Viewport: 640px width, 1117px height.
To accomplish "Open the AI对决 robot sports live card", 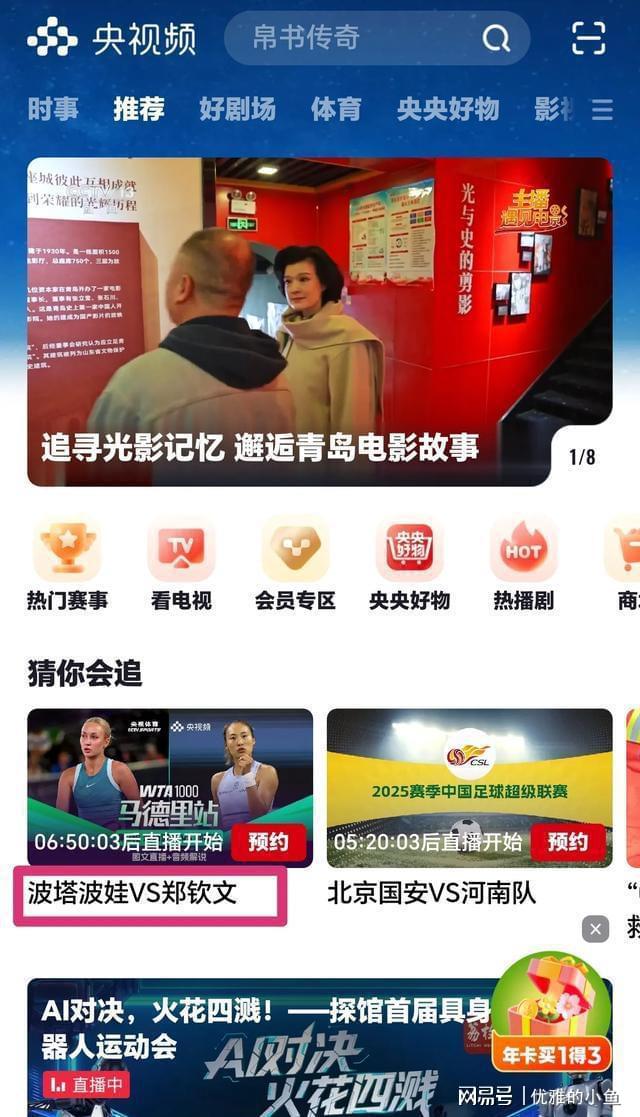I will (x=319, y=1047).
